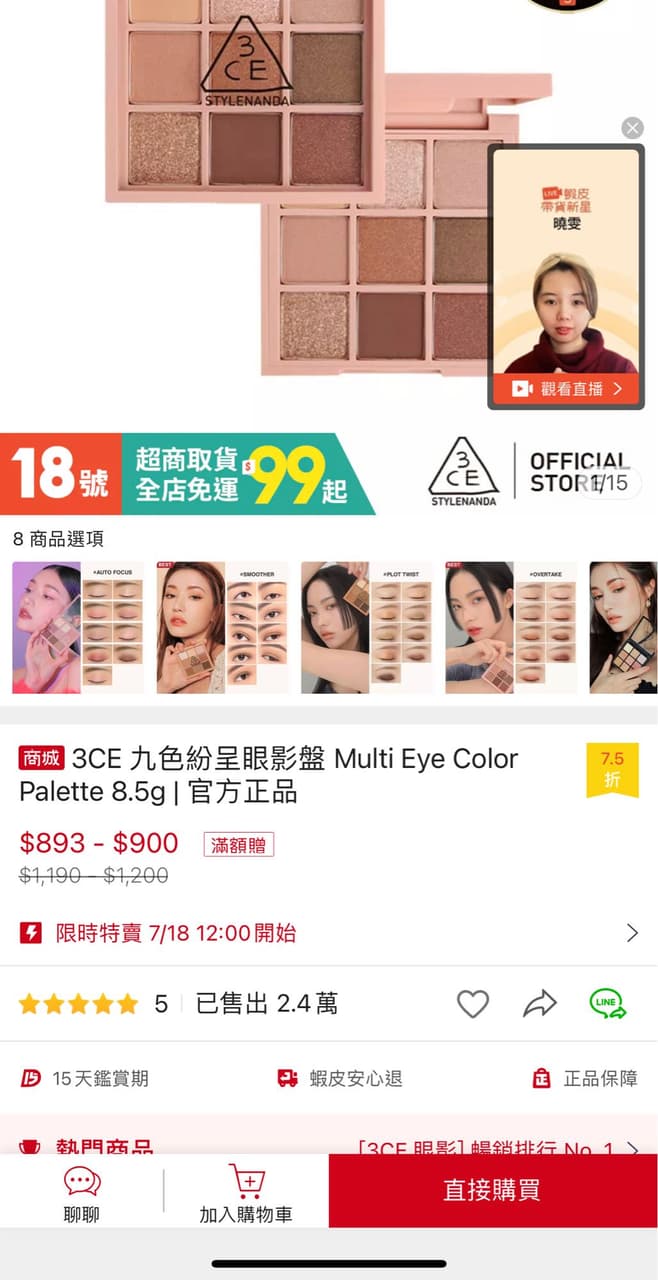Add the palette to cart (加入購物車)
The image size is (658, 1280).
tap(246, 1192)
